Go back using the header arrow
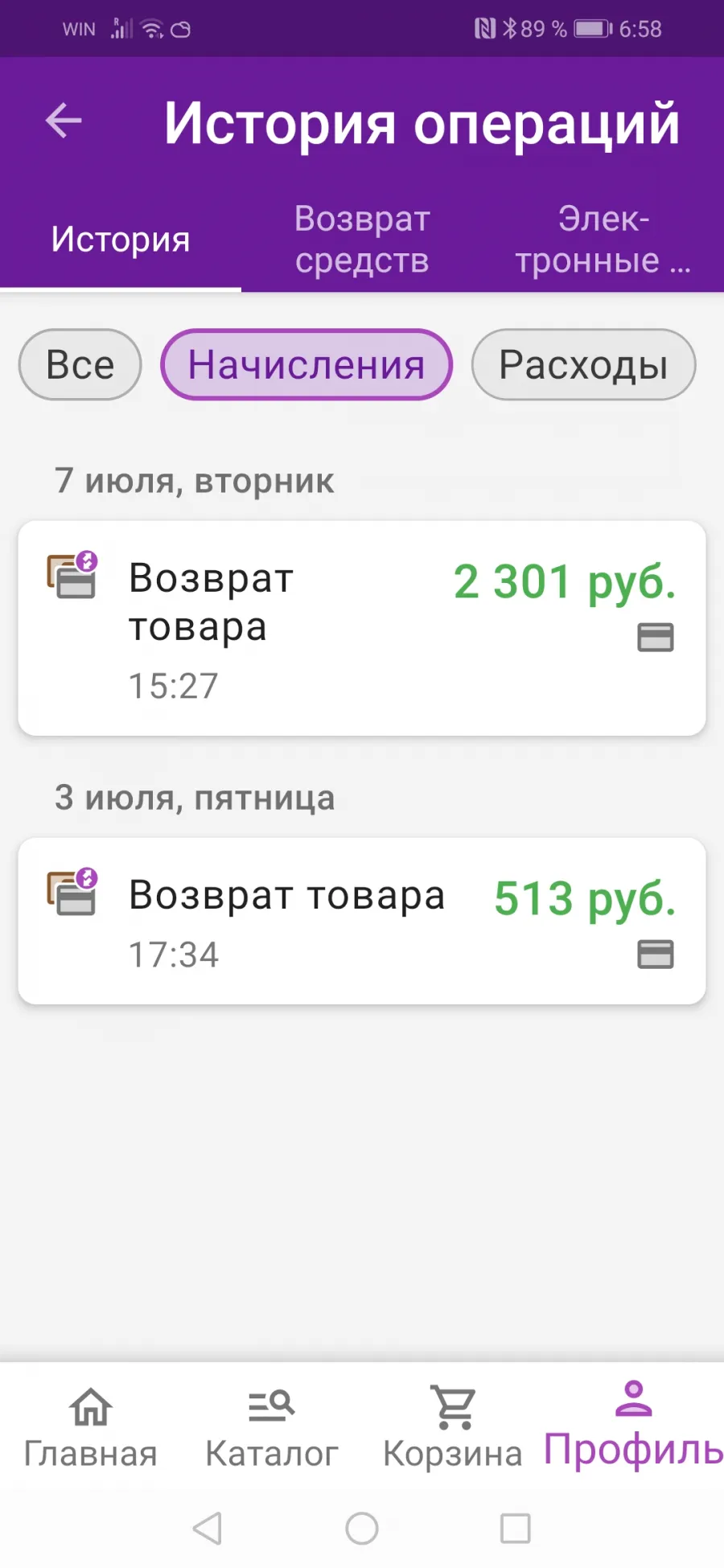 (64, 121)
